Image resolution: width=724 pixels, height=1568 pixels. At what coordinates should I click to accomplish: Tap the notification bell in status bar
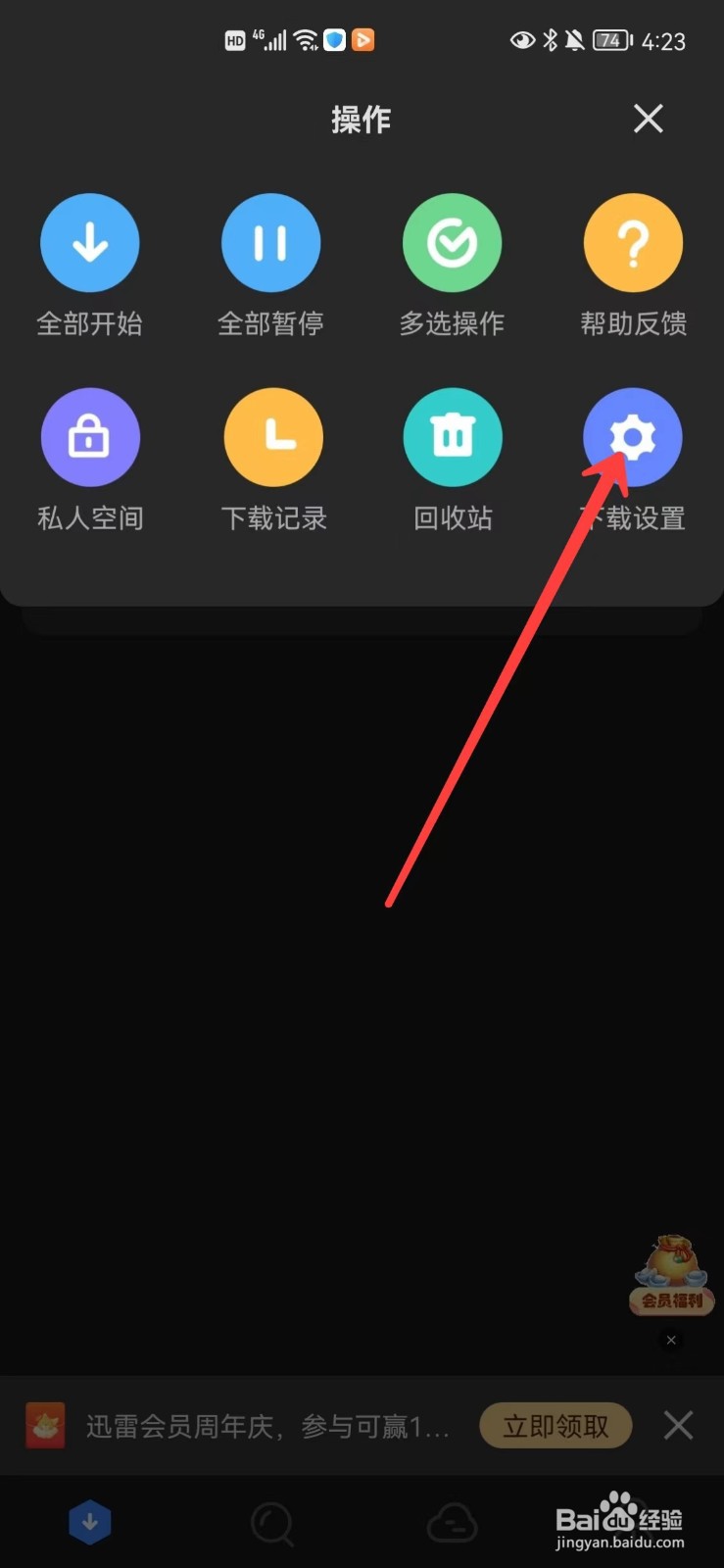(x=573, y=40)
